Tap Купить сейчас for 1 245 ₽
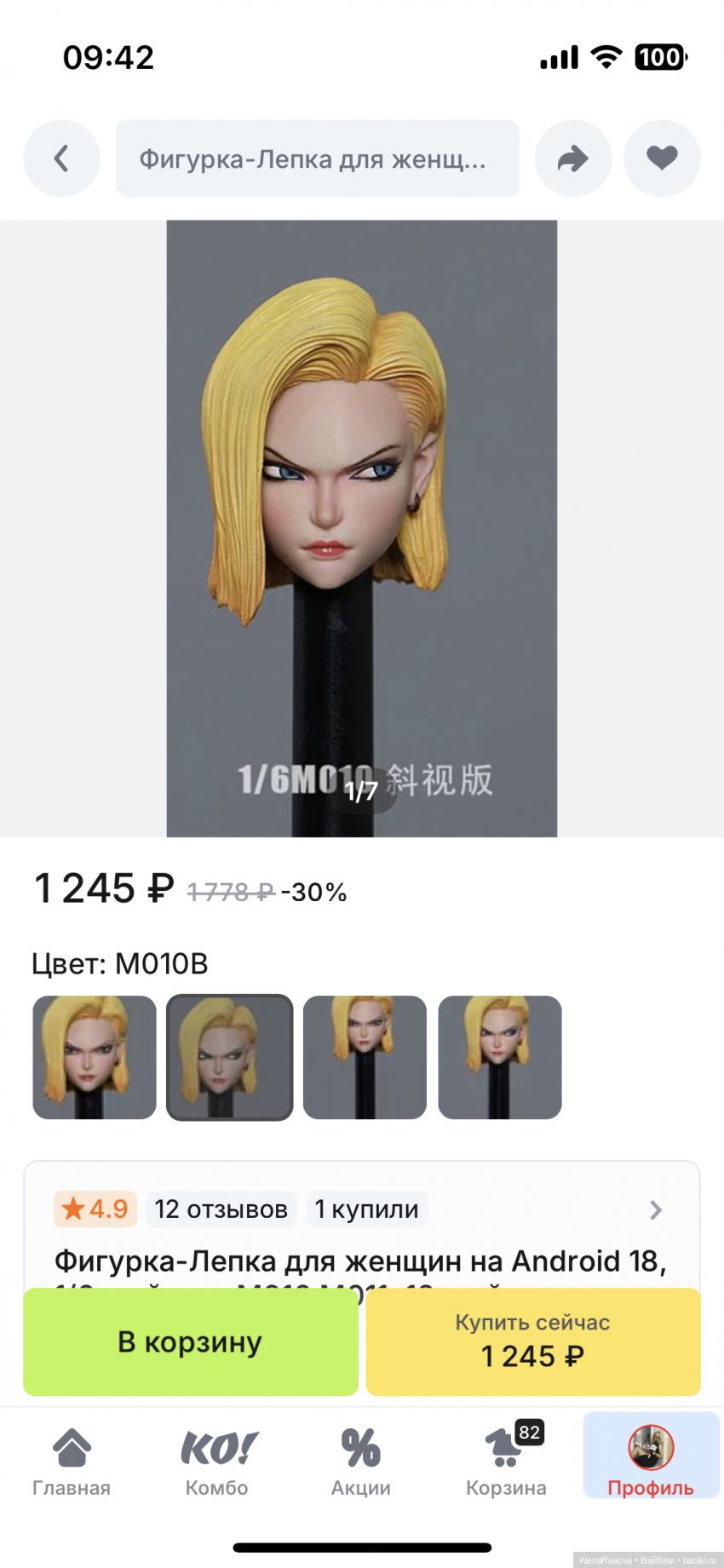Image resolution: width=724 pixels, height=1568 pixels. (x=533, y=1341)
